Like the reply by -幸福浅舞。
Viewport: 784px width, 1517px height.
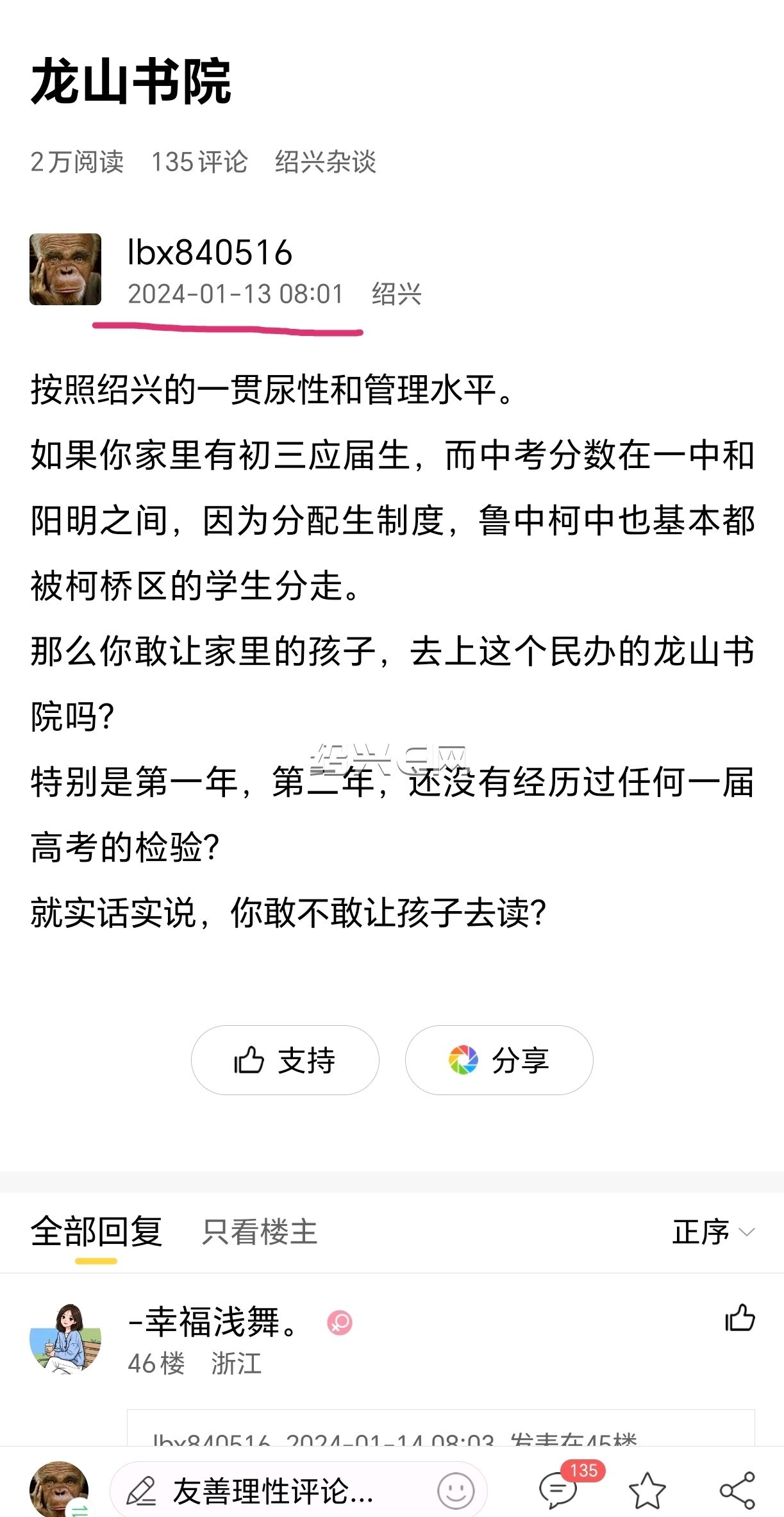coord(740,1318)
